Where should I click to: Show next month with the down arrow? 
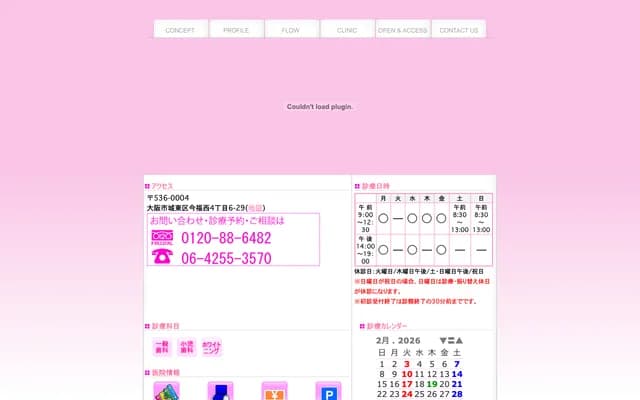click(441, 341)
